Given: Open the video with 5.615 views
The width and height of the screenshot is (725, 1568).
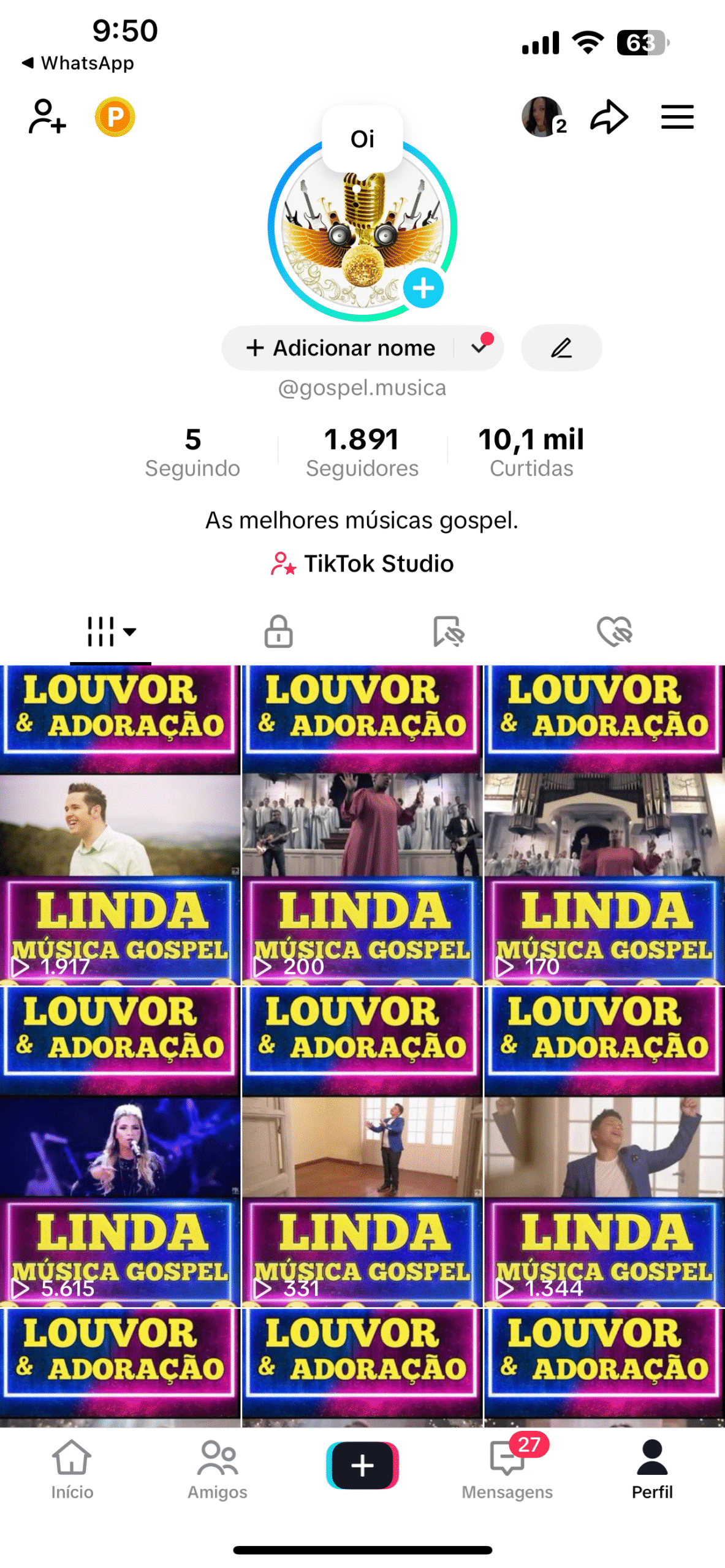Looking at the screenshot, I should coord(120,1145).
